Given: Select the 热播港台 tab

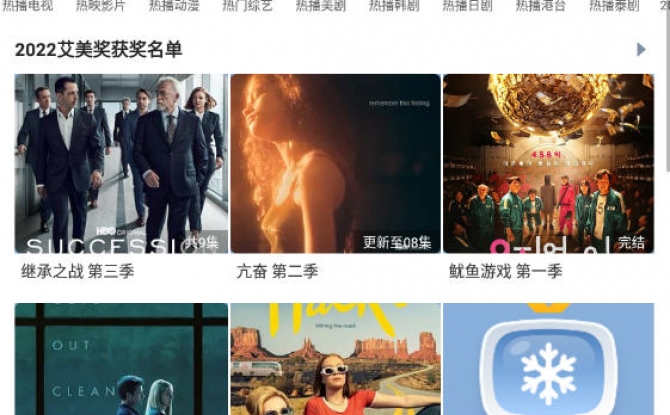Looking at the screenshot, I should click(x=540, y=6).
